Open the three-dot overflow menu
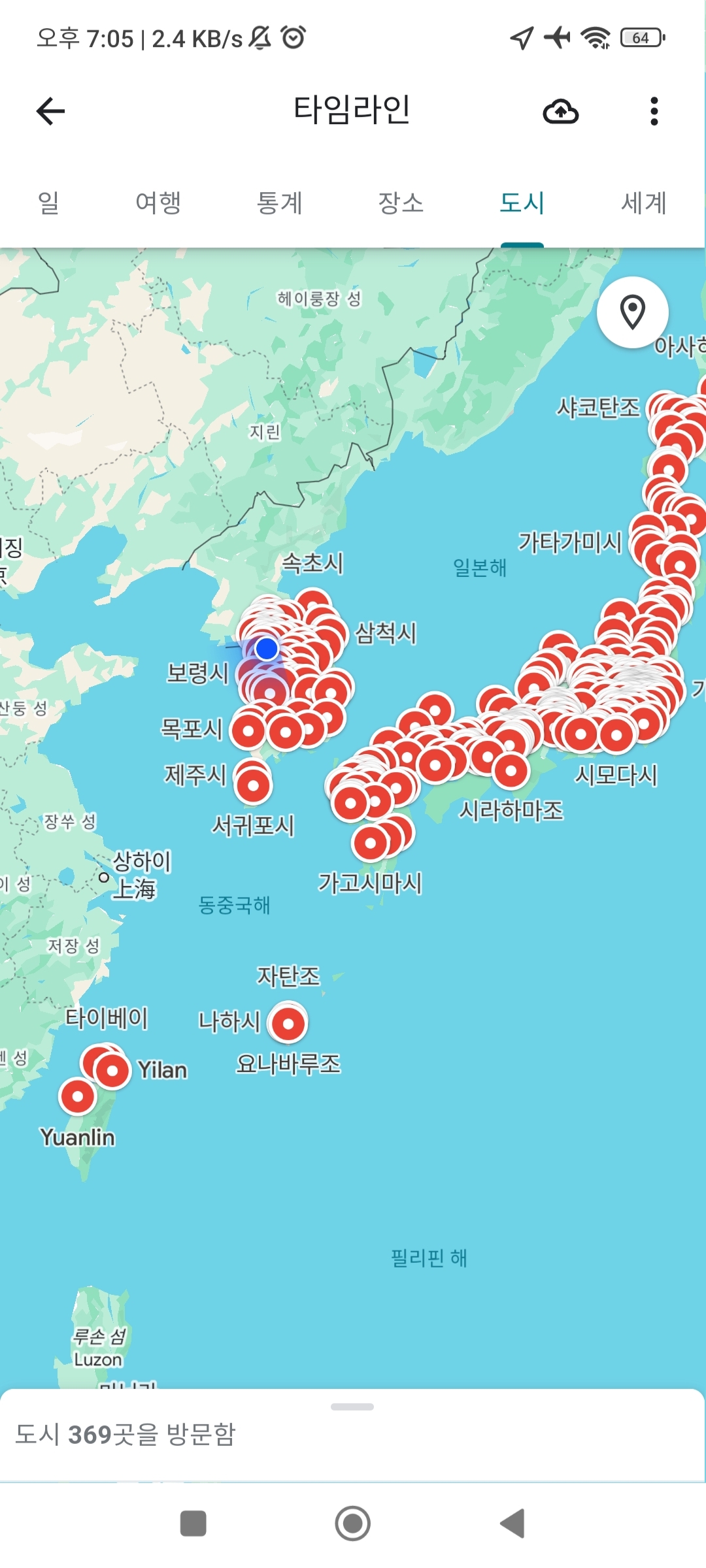Screen dimensions: 706x1568 654,111
